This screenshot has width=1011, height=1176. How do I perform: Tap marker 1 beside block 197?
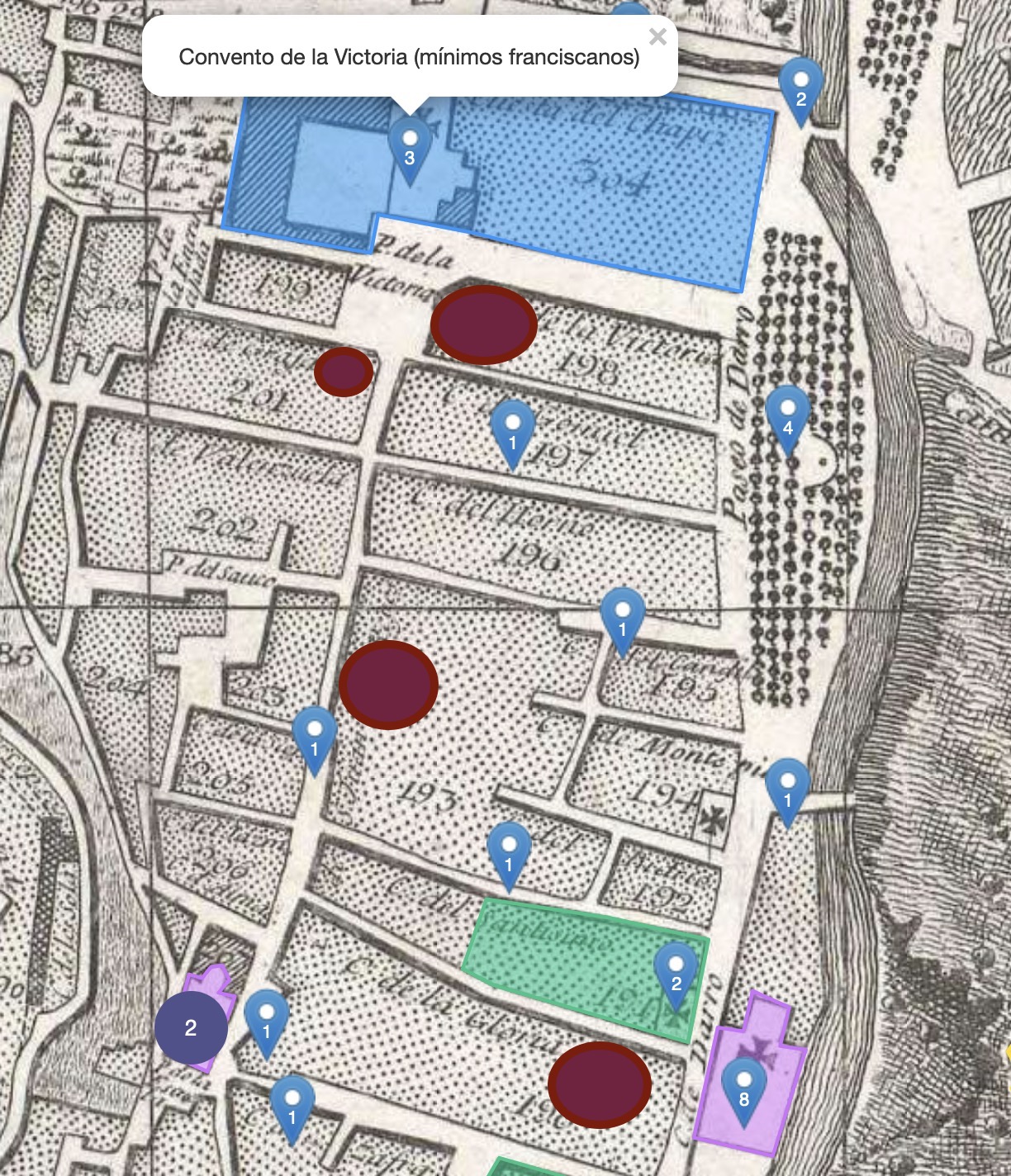(x=512, y=433)
